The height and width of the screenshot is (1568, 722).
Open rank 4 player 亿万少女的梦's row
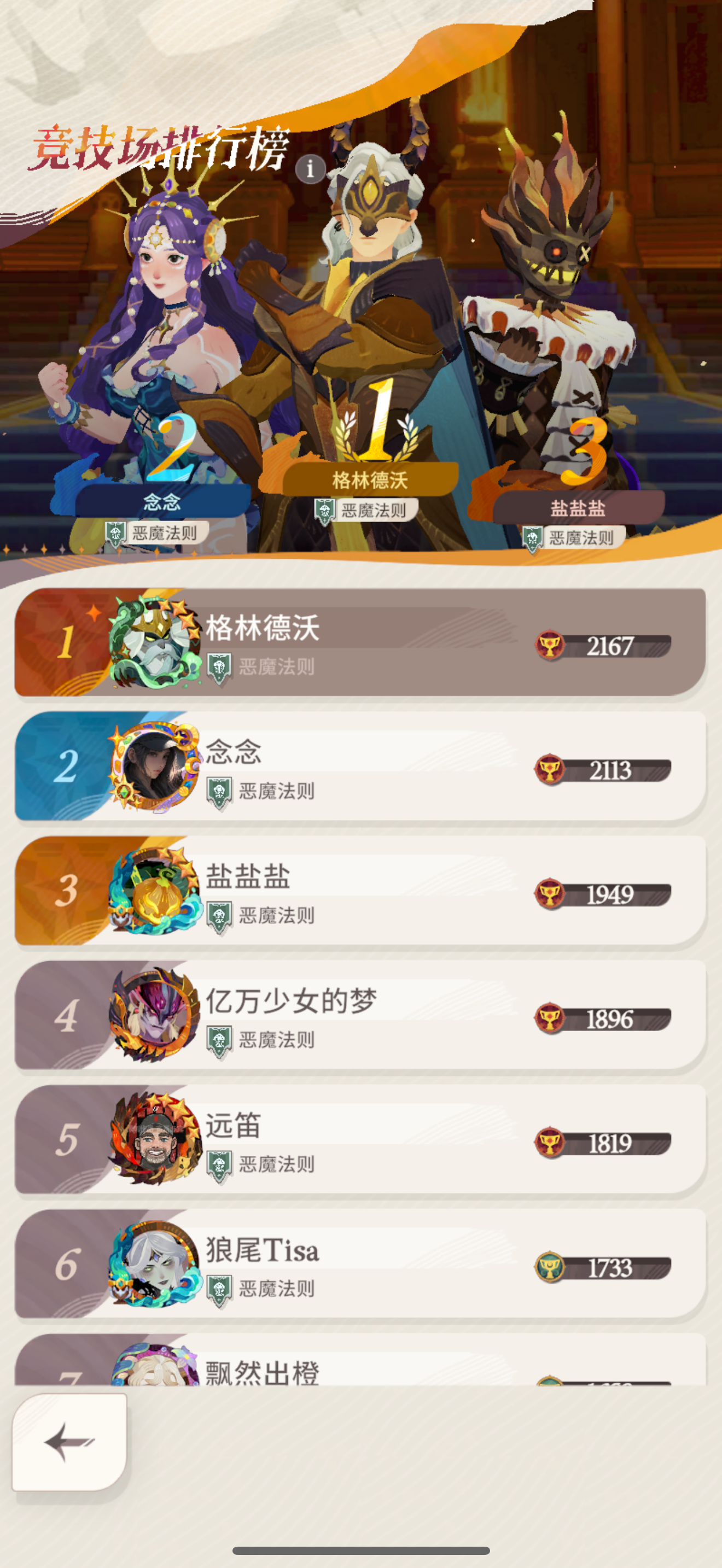tap(360, 1015)
